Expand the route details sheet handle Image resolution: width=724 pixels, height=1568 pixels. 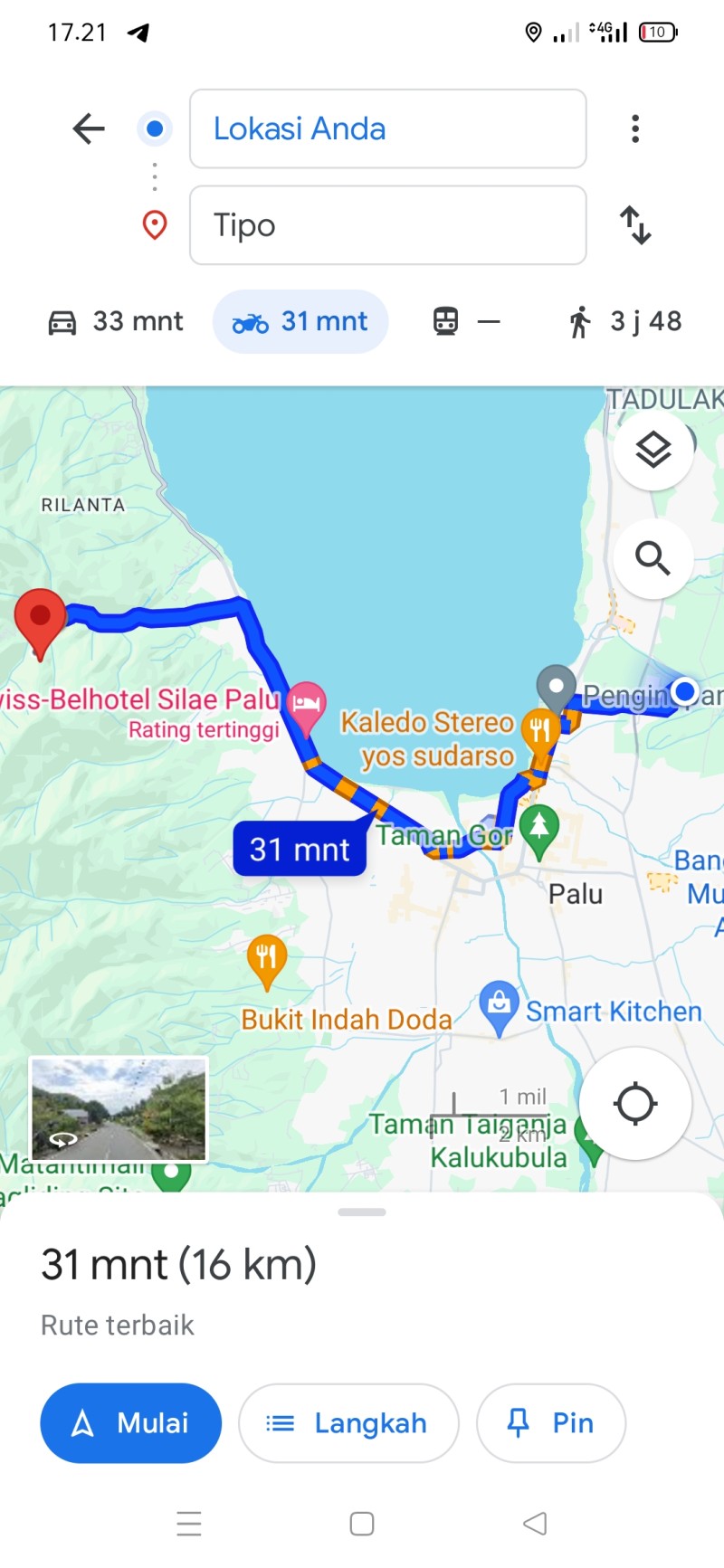[362, 1212]
